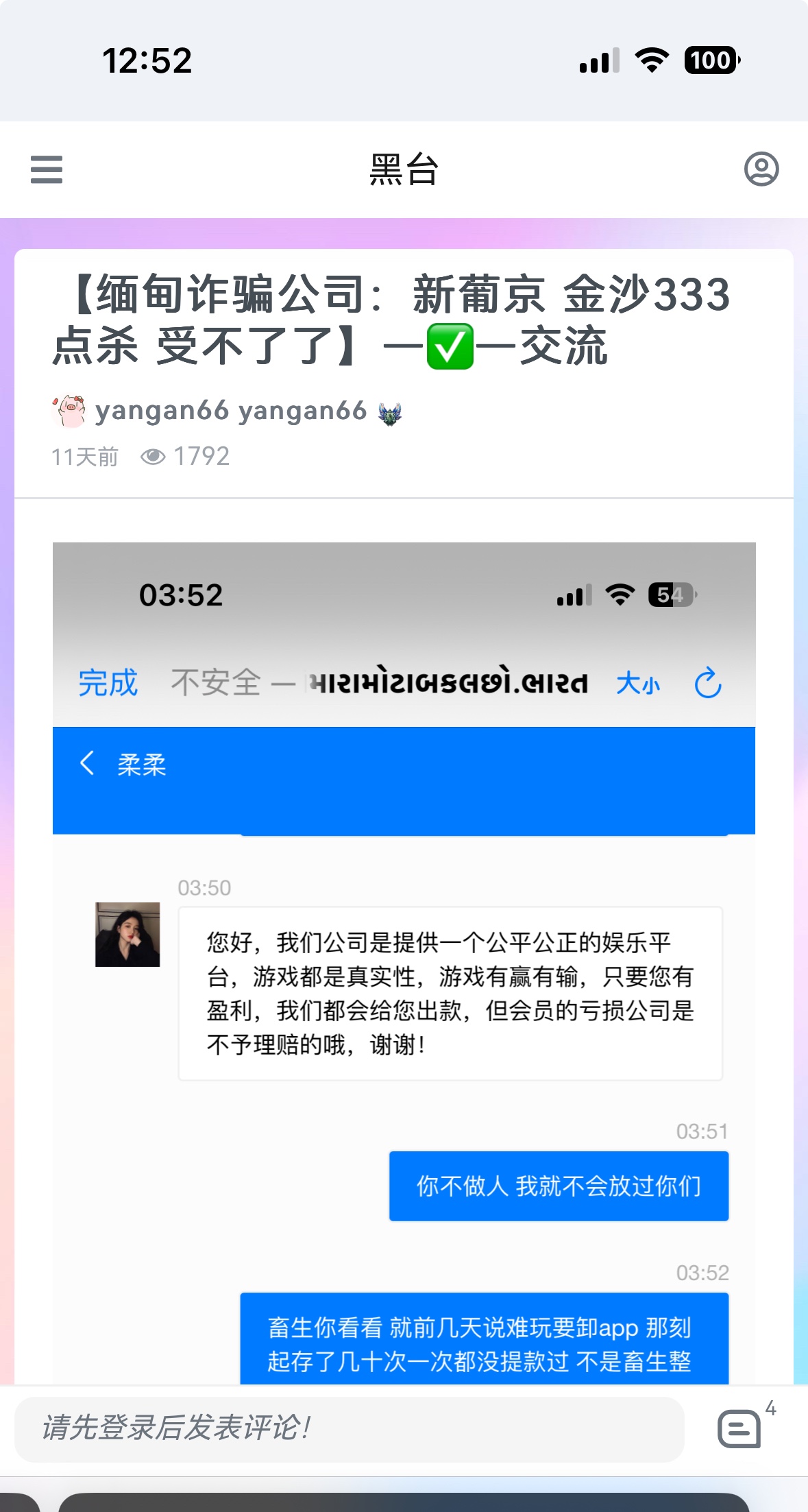Open author yangan66's profile
808x1512 pixels.
pyautogui.click(x=230, y=411)
